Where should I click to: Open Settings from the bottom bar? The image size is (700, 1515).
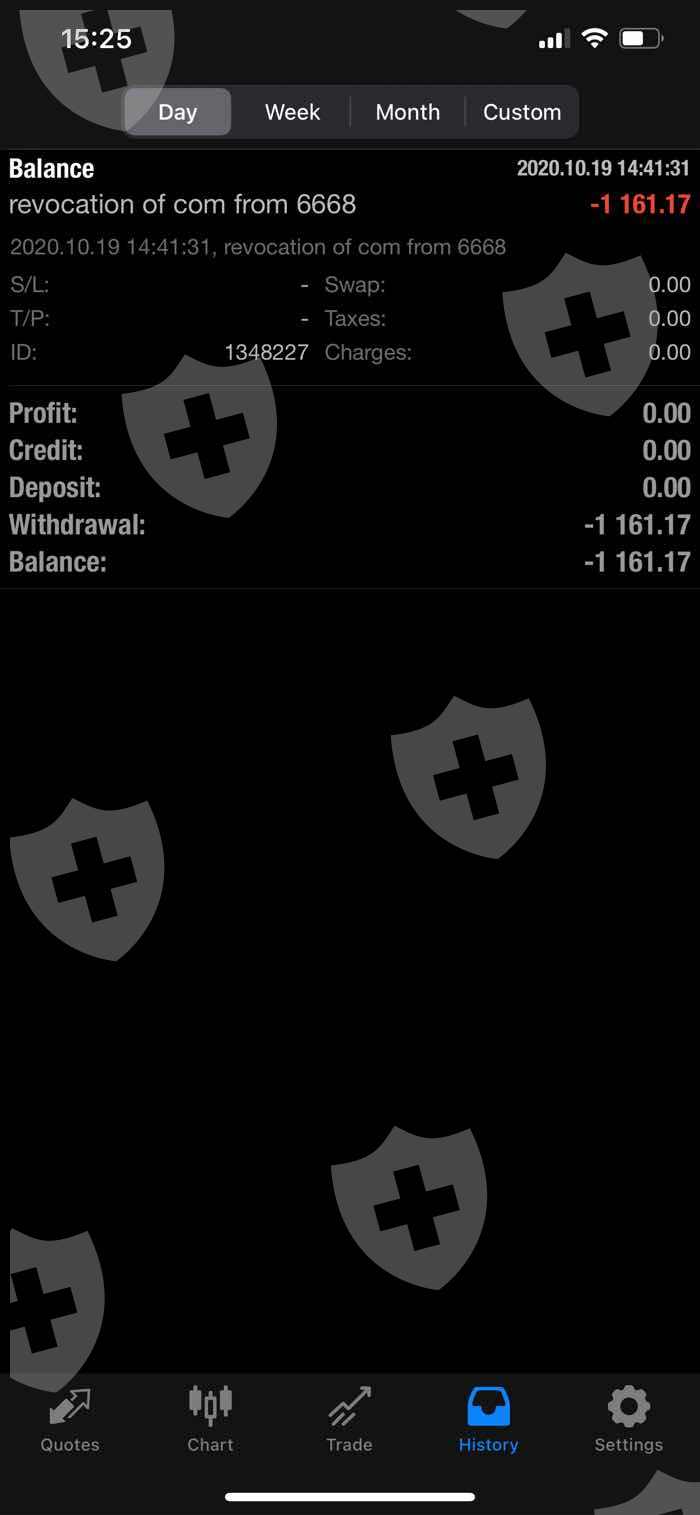click(x=628, y=1420)
